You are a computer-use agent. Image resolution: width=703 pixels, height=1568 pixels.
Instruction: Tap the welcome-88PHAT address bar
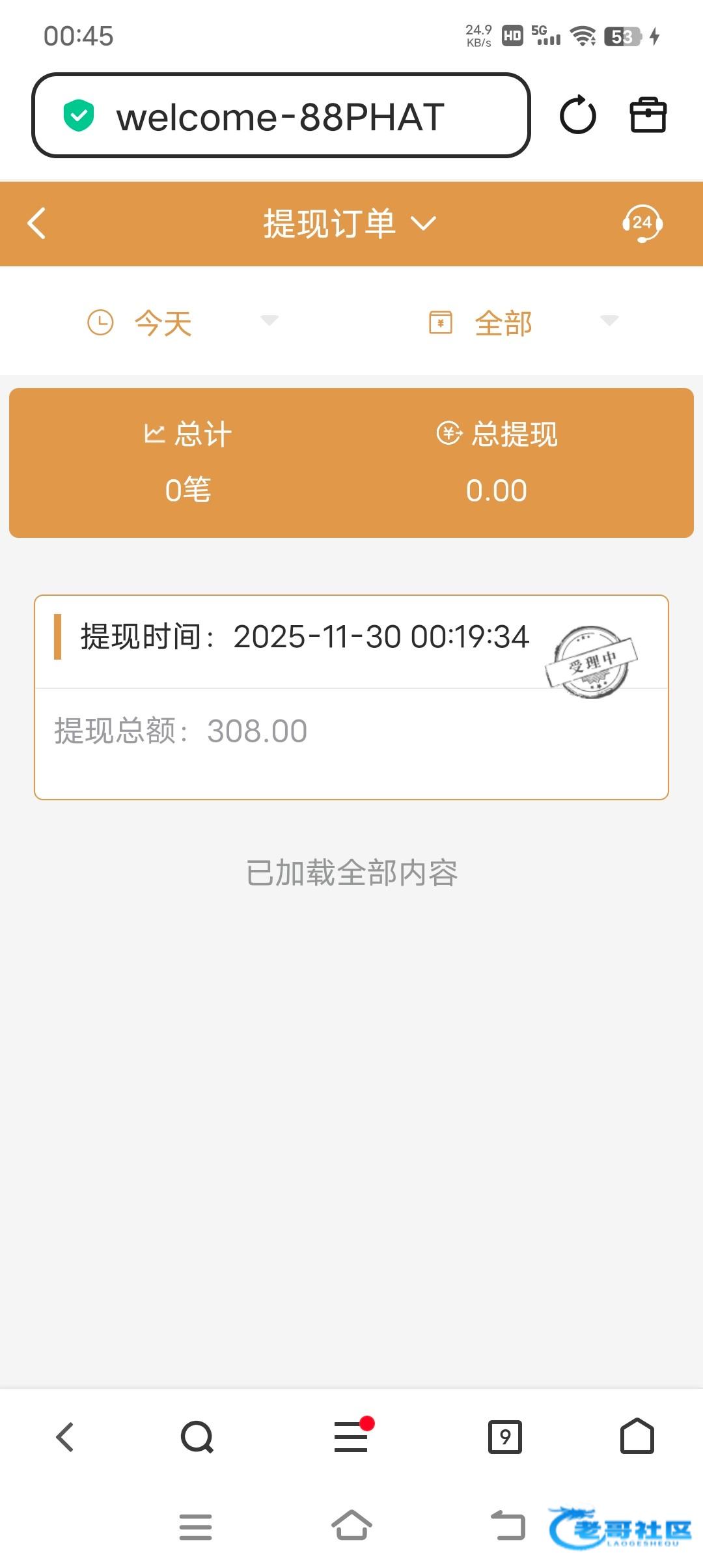click(281, 116)
